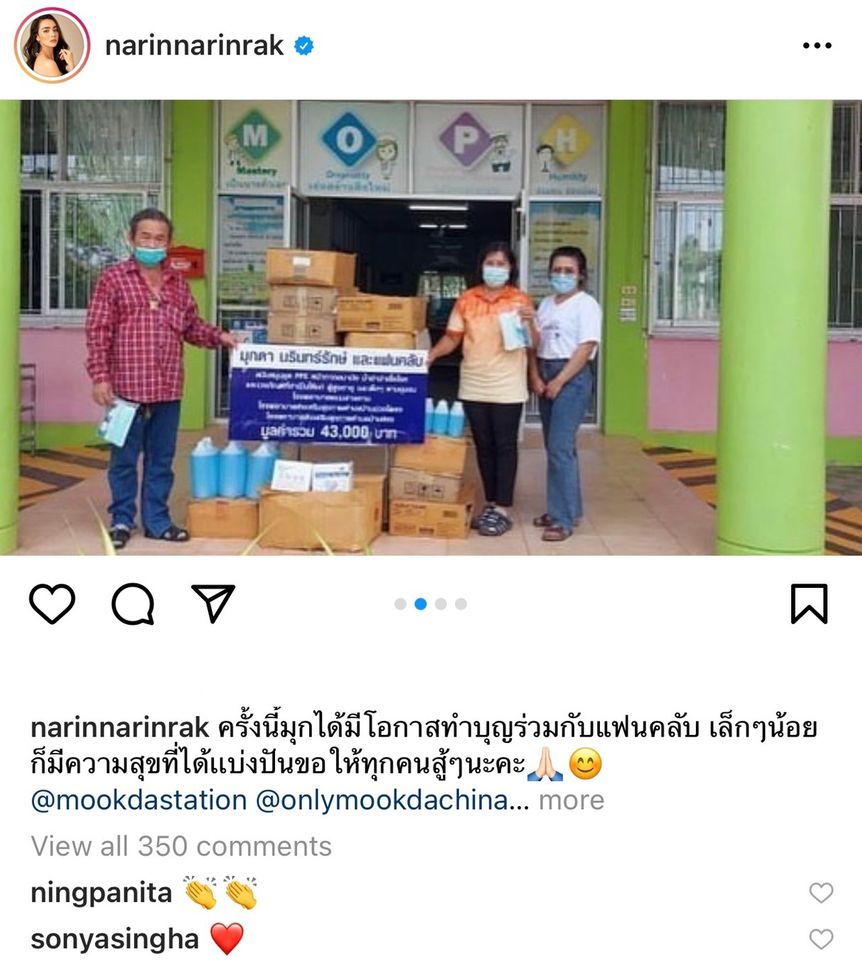Expand the caption with more
Image resolution: width=862 pixels, height=960 pixels.
(572, 800)
